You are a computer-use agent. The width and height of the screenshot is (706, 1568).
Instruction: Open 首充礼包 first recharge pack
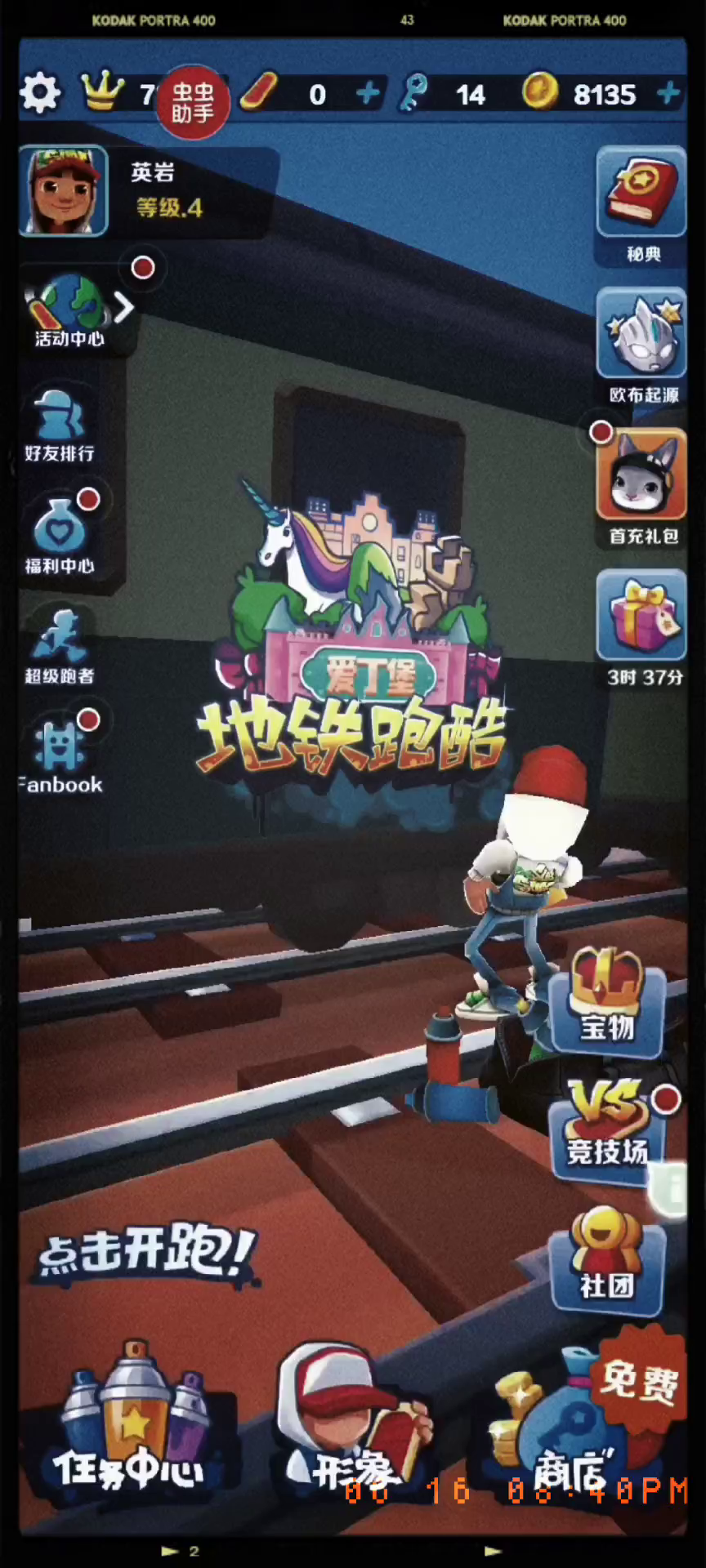coord(641,488)
